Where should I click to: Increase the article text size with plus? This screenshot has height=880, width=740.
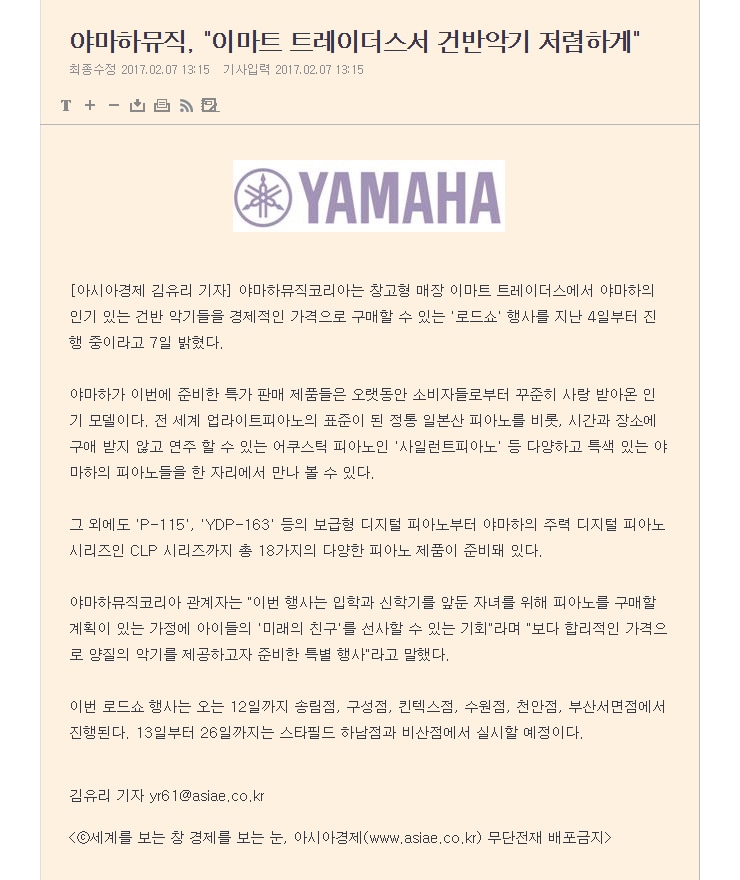[90, 105]
